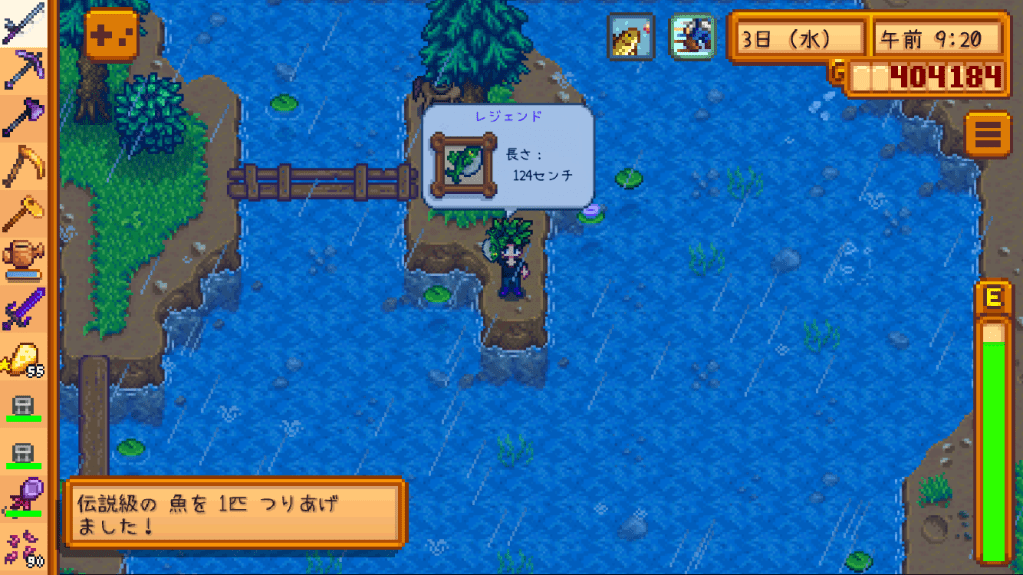Choose the axe tool
The width and height of the screenshot is (1023, 575).
pos(24,116)
